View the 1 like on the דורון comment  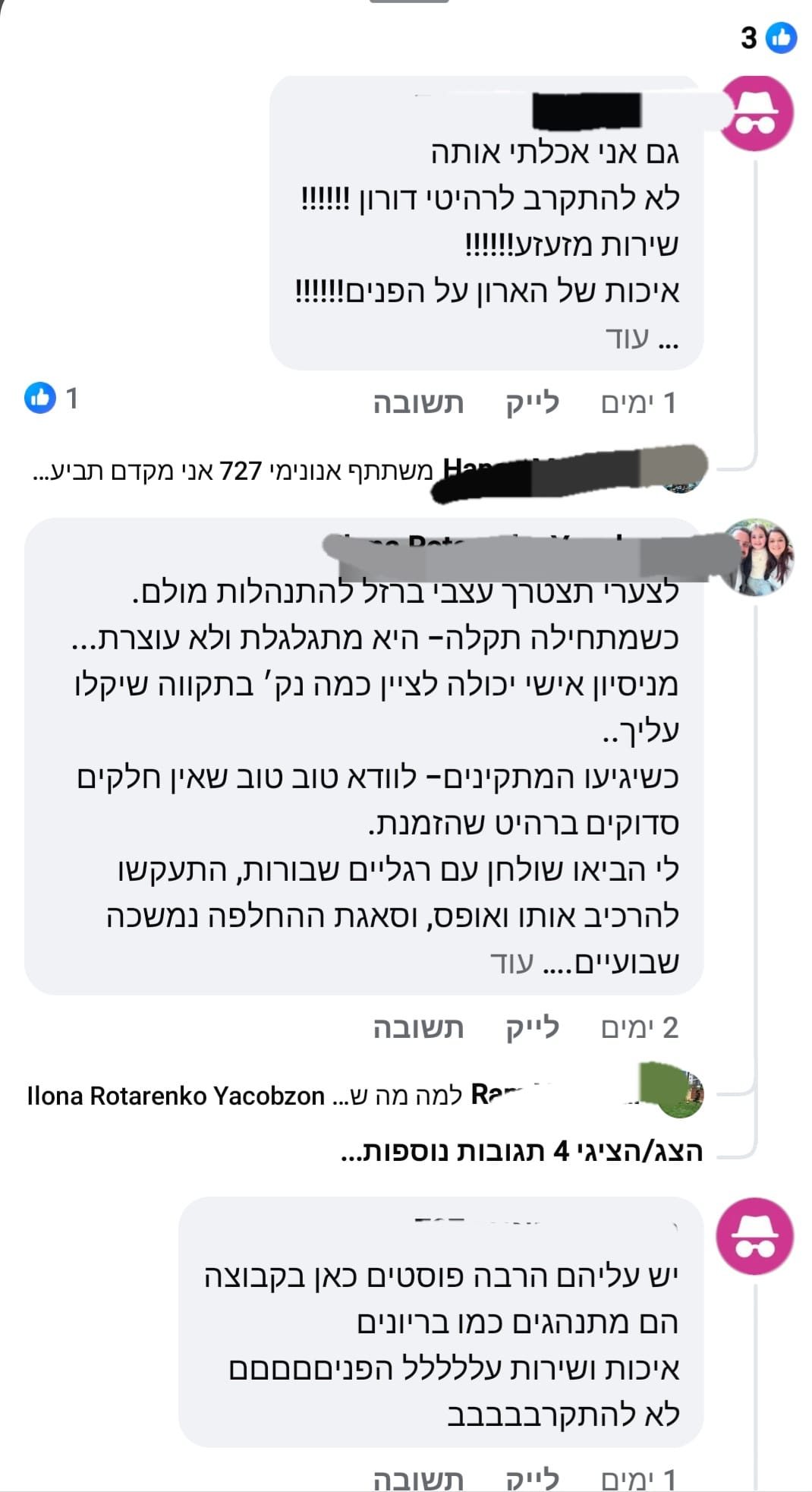point(52,398)
